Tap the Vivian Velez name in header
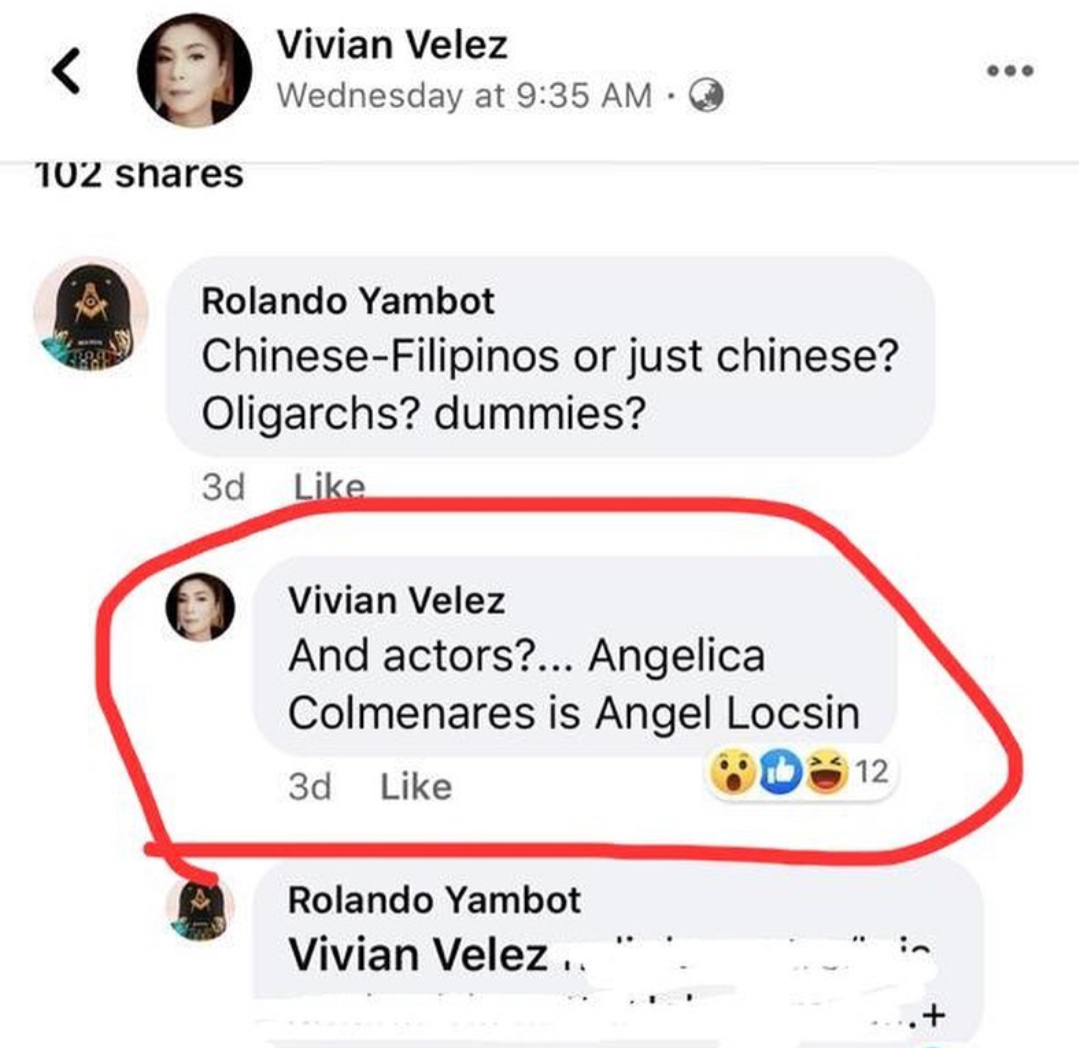 [x=392, y=45]
